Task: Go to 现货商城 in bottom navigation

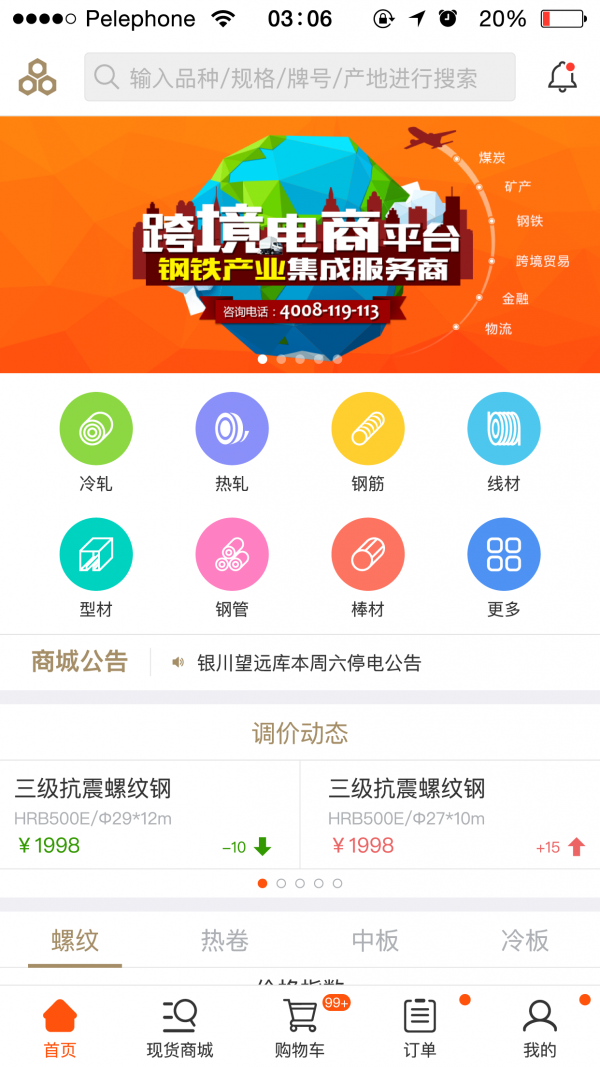Action: click(180, 1028)
